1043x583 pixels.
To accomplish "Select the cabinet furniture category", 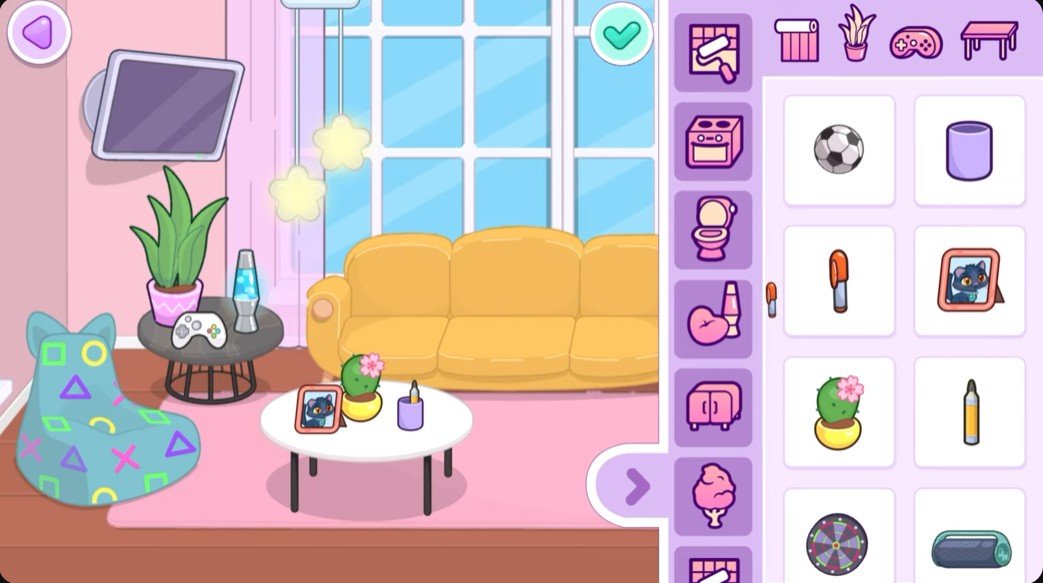I will 712,406.
